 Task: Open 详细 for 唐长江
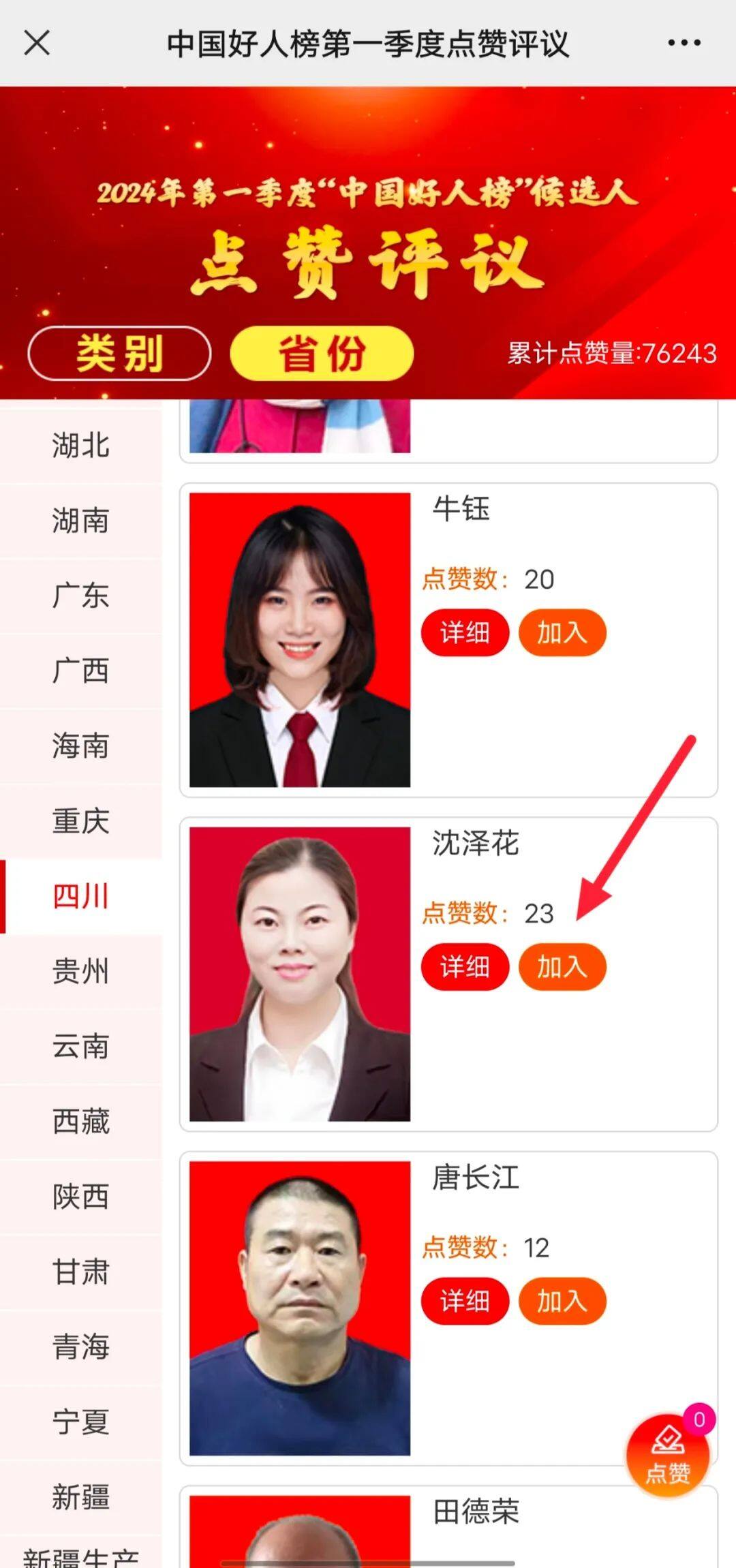pos(465,1301)
